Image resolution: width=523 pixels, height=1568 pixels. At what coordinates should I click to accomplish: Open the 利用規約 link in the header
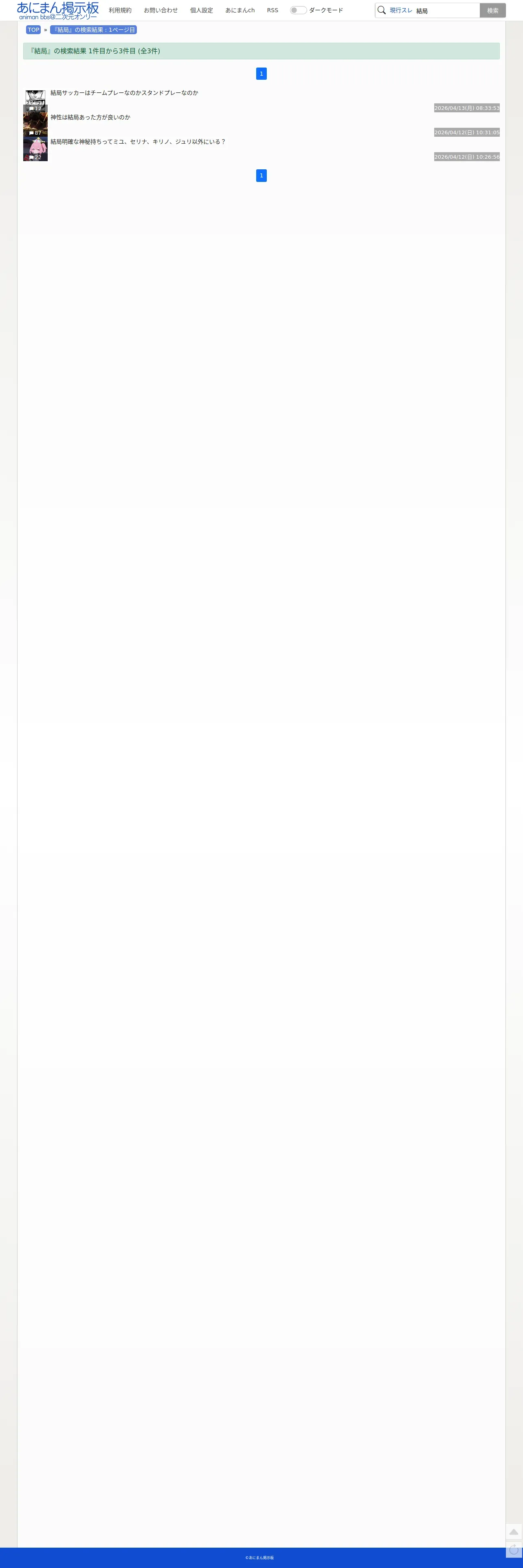tap(120, 10)
